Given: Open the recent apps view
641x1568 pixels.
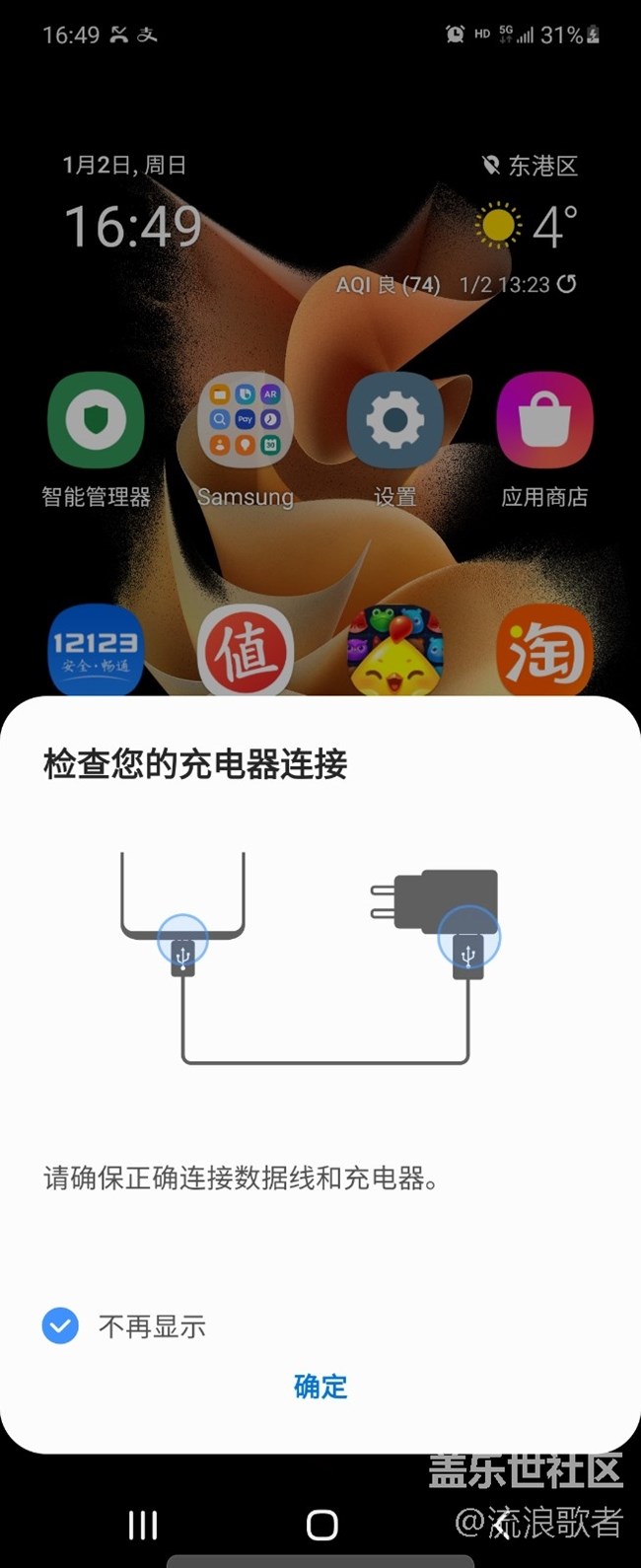Looking at the screenshot, I should [x=143, y=1525].
